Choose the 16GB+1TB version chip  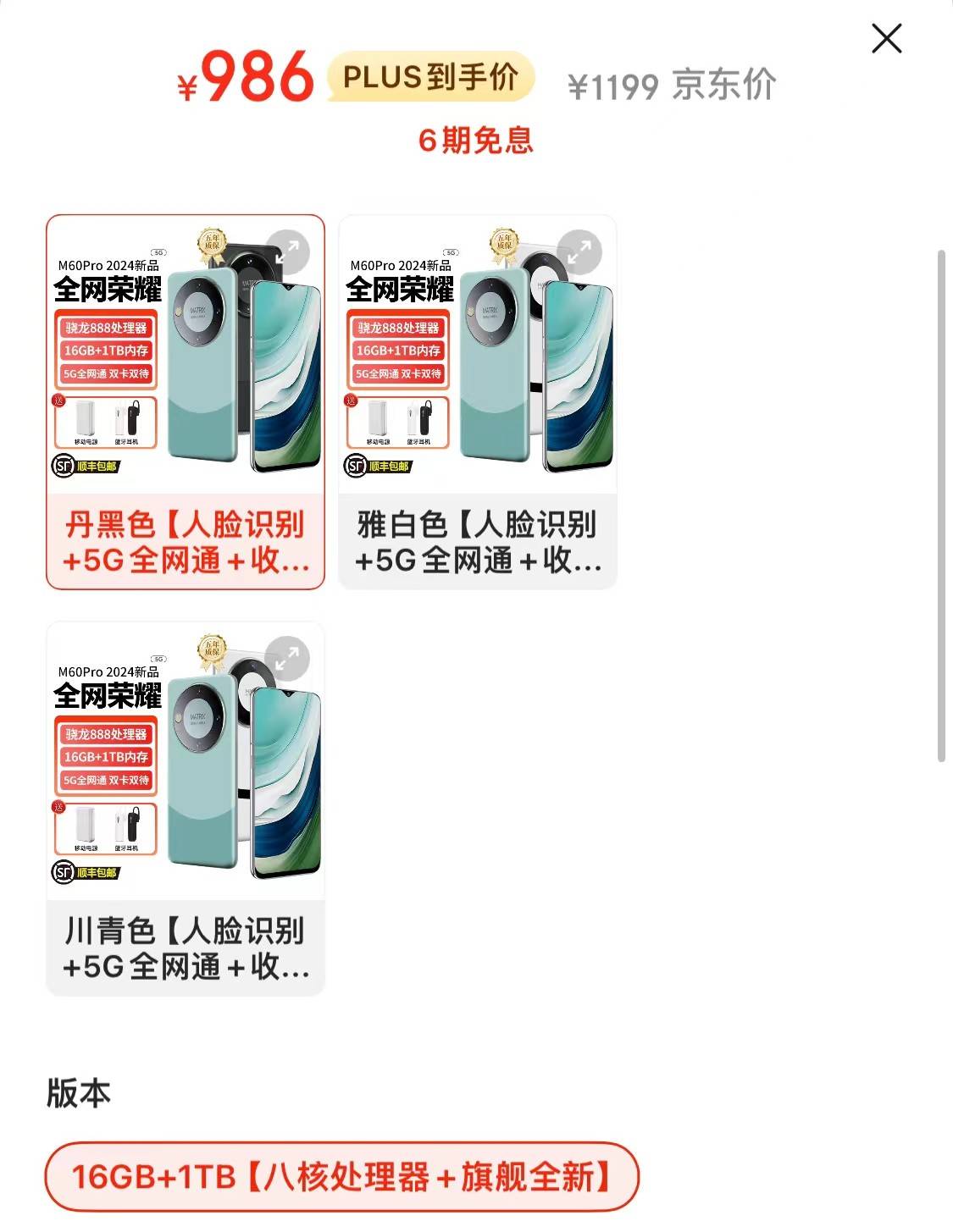click(x=341, y=1177)
